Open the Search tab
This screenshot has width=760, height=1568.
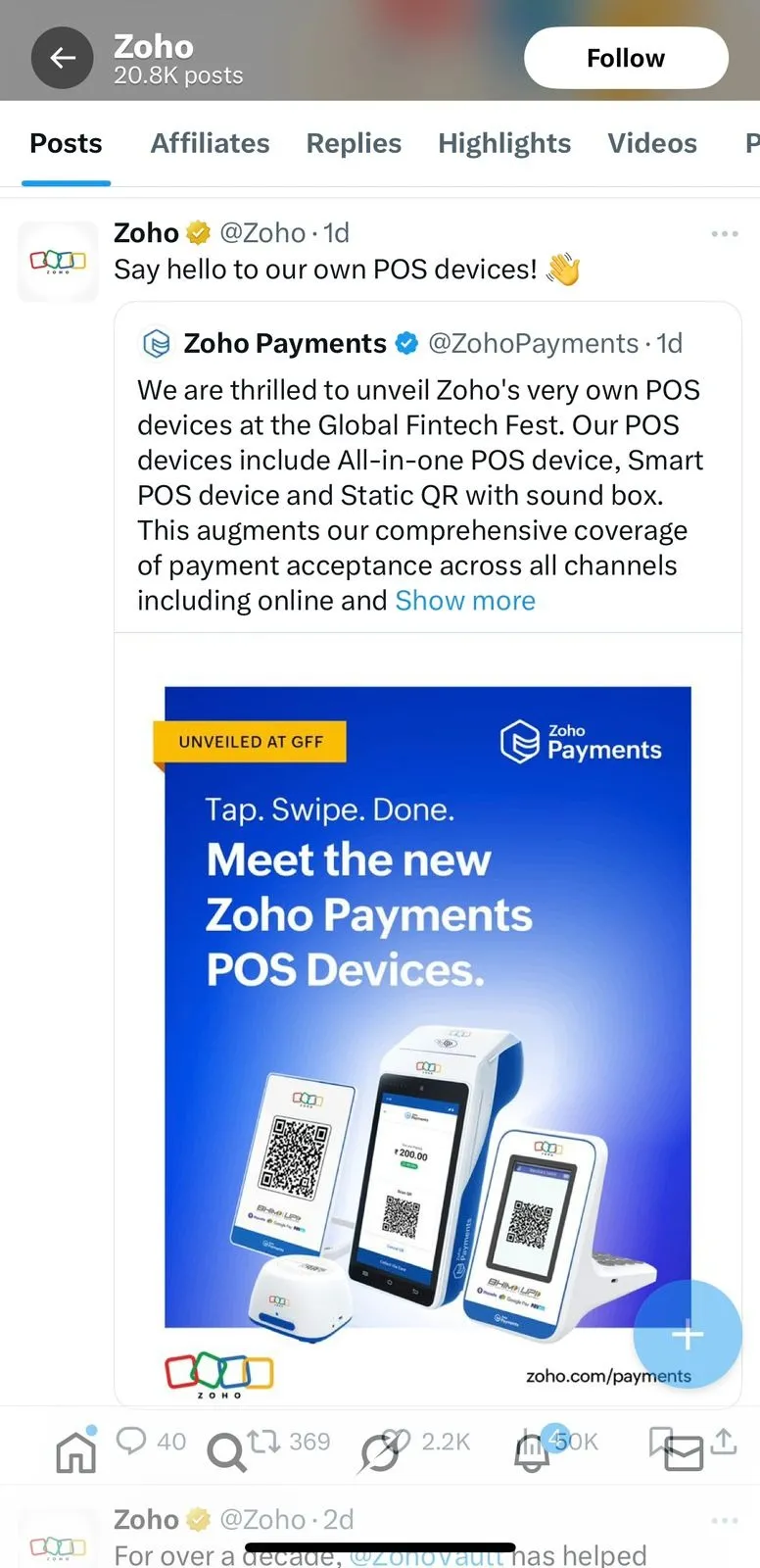[x=226, y=1452]
